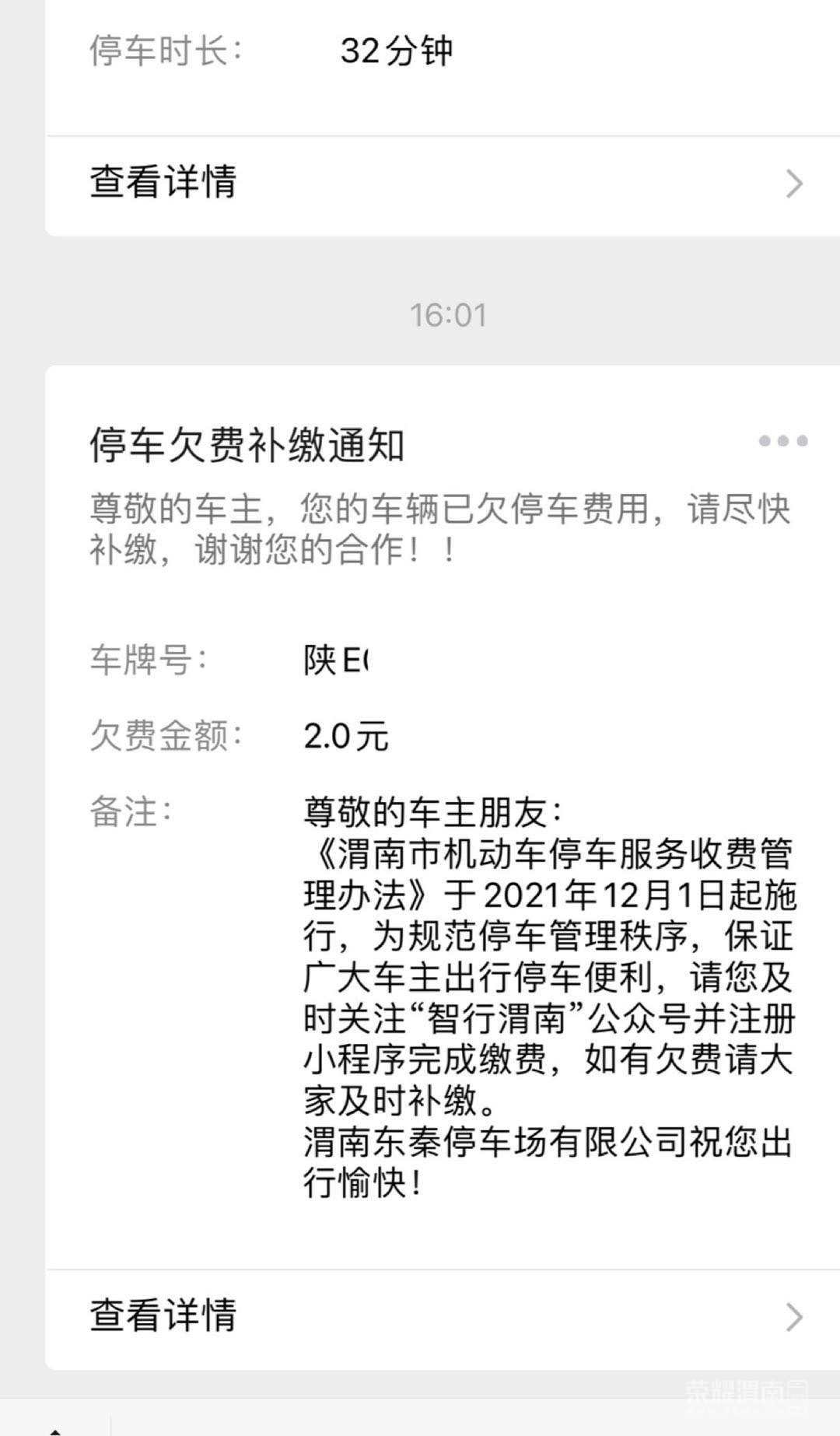
Task: Tap 查看详情 under the 停车欠费补缴通知 card
Action: click(443, 1316)
